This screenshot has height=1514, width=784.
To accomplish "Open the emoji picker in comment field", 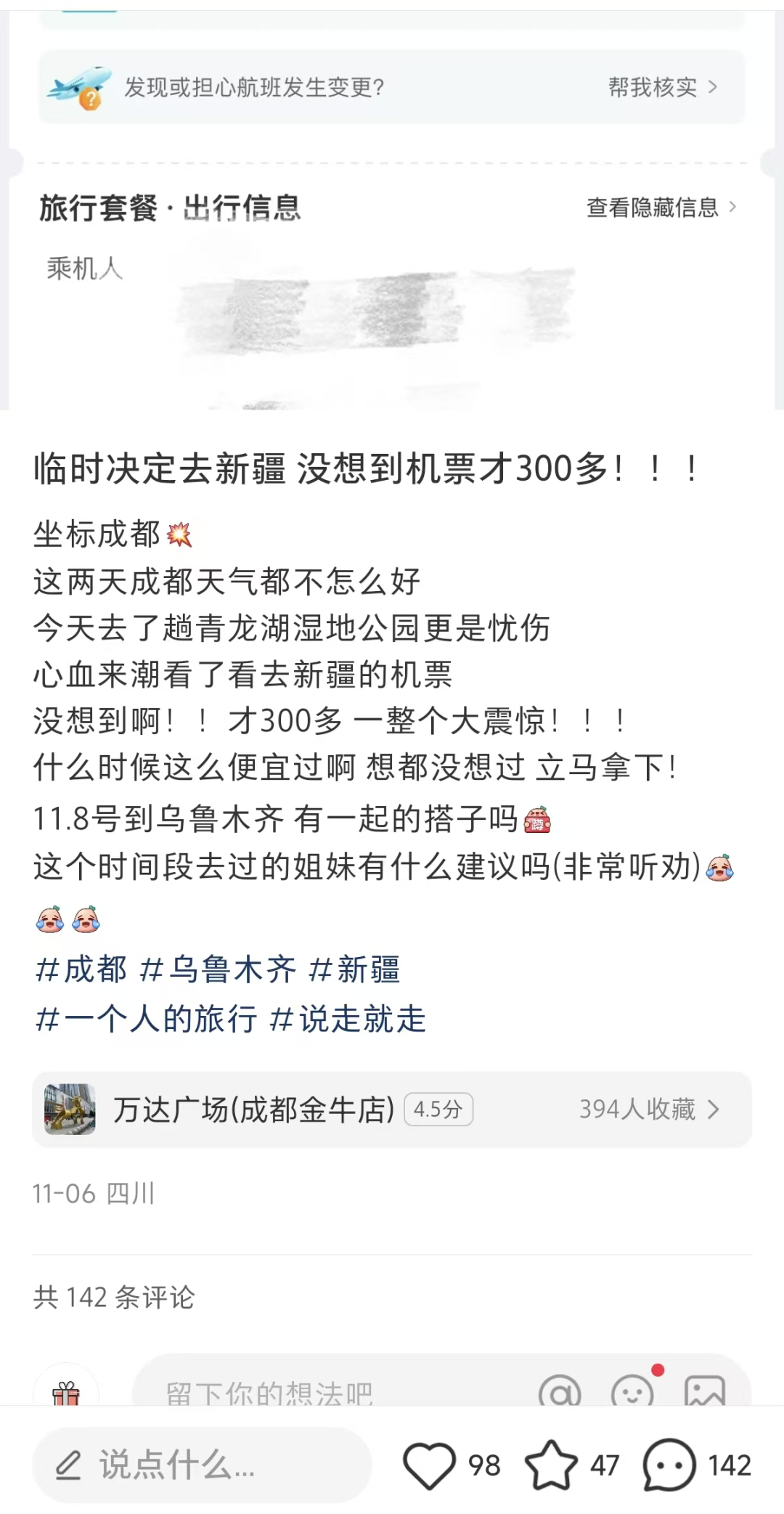I will [632, 1391].
